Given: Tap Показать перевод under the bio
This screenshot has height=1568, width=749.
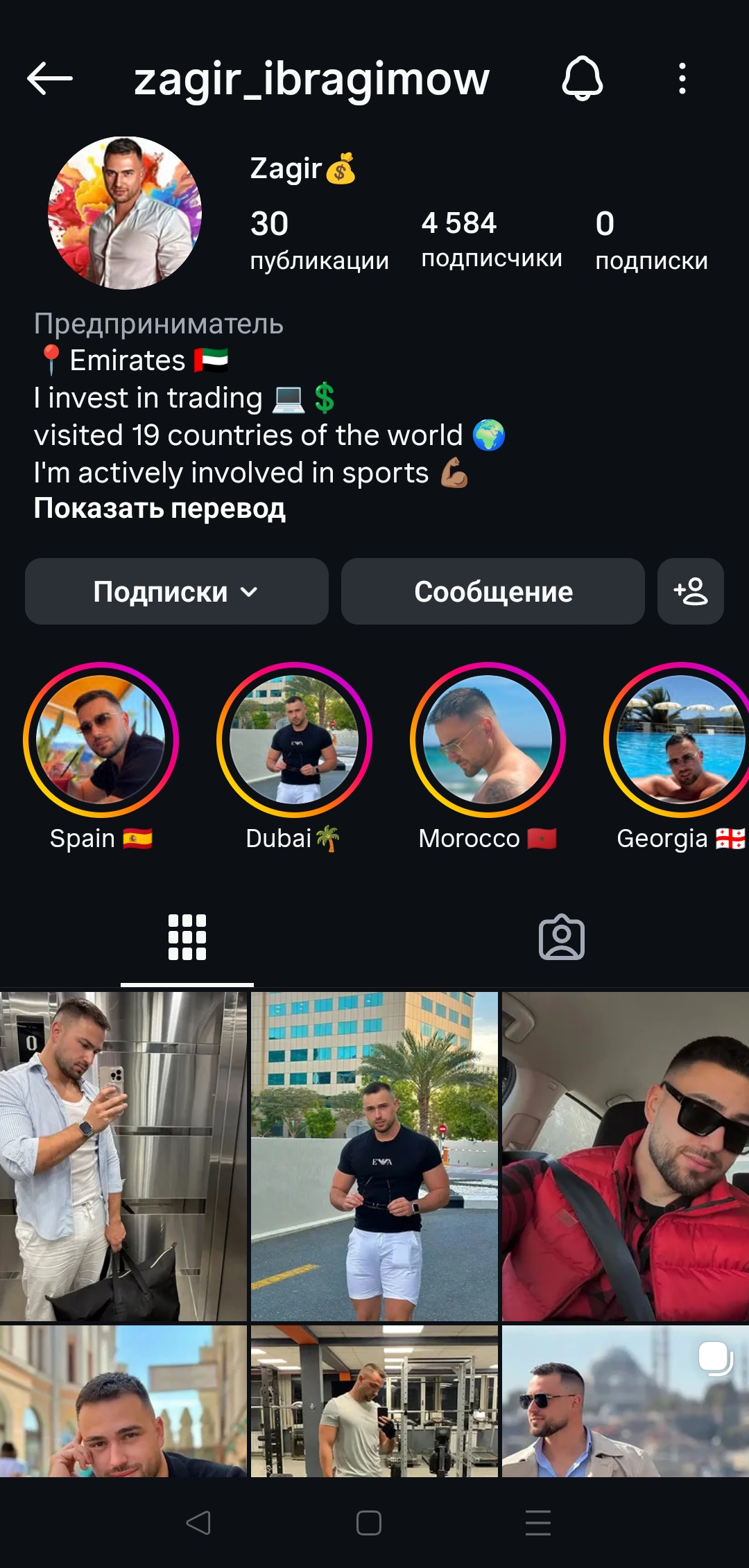Looking at the screenshot, I should 160,509.
